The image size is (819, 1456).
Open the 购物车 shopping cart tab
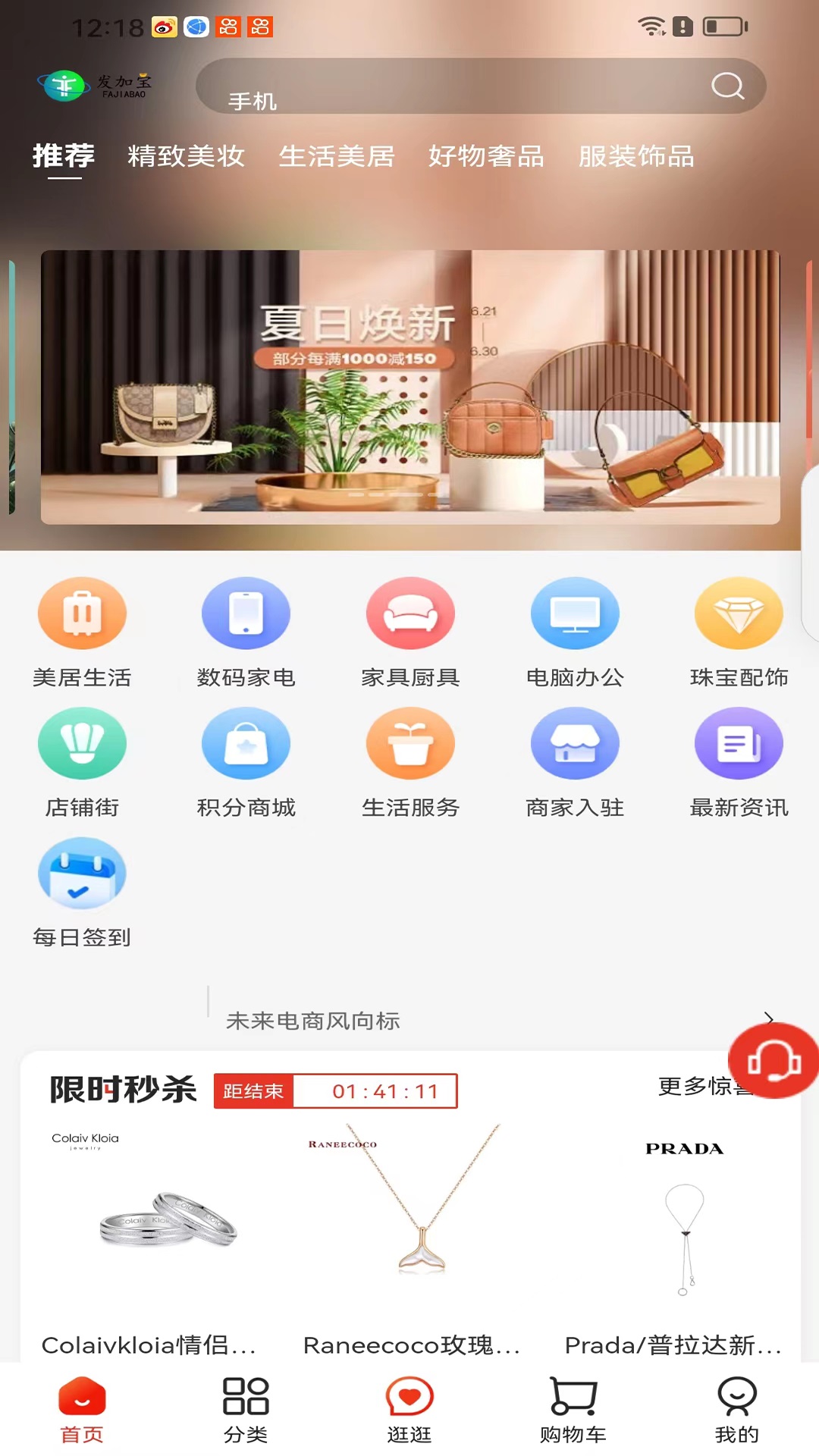click(x=573, y=1409)
